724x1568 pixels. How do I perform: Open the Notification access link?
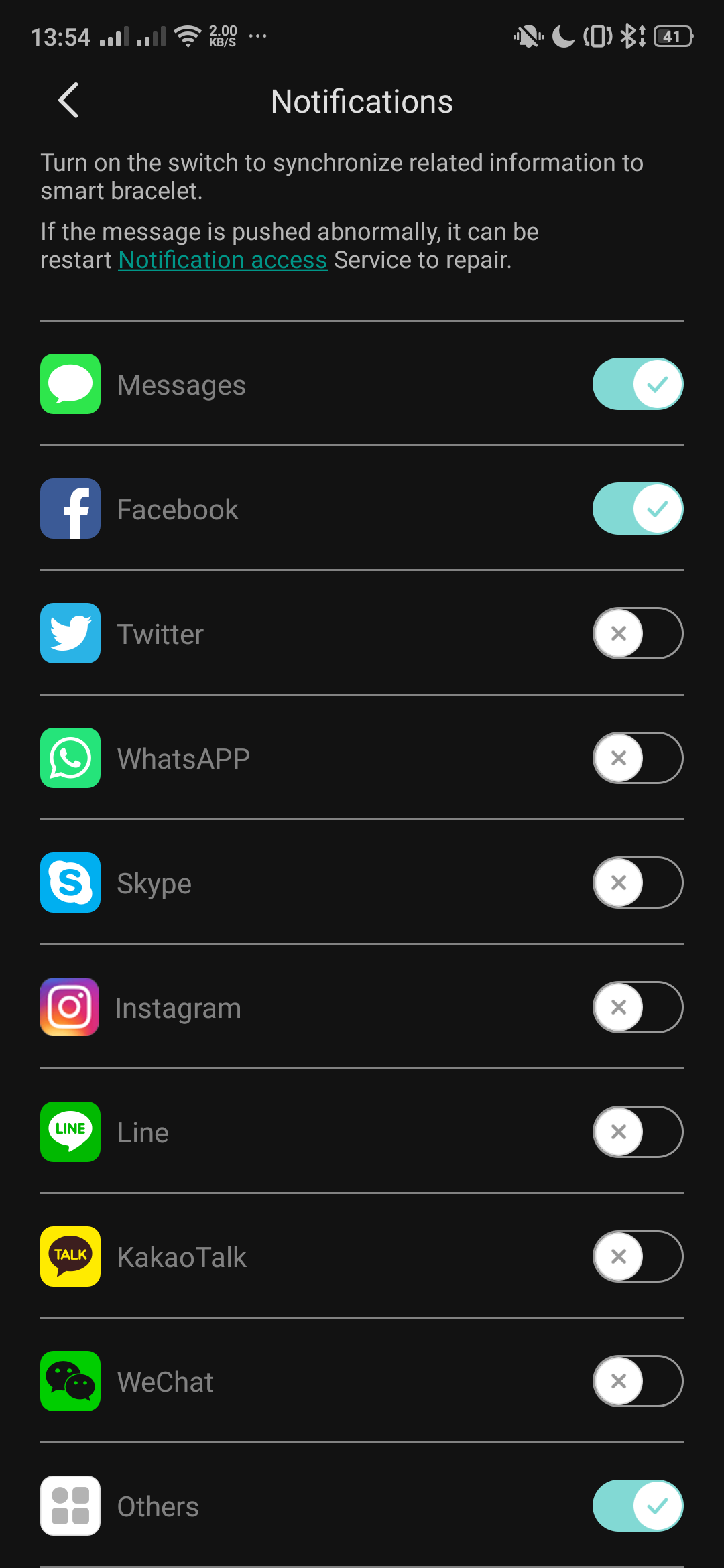tap(223, 260)
